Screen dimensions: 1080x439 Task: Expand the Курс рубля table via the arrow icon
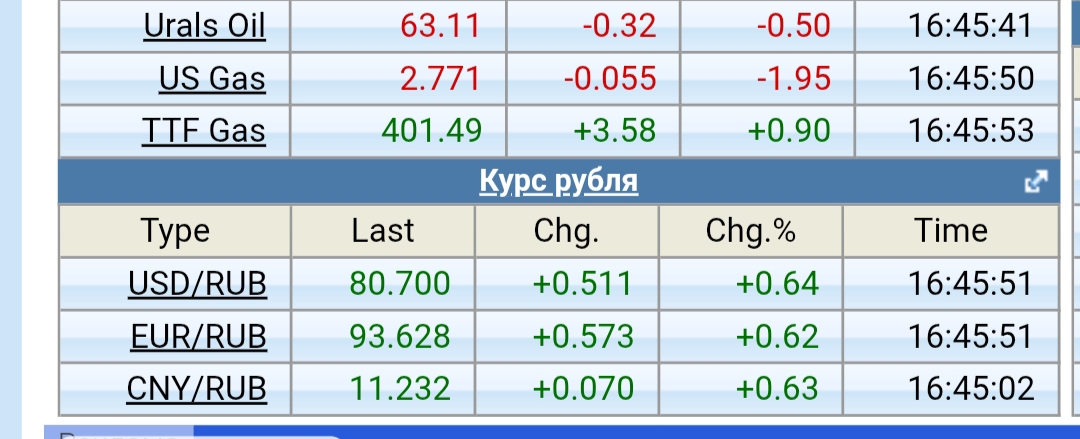[x=1036, y=182]
